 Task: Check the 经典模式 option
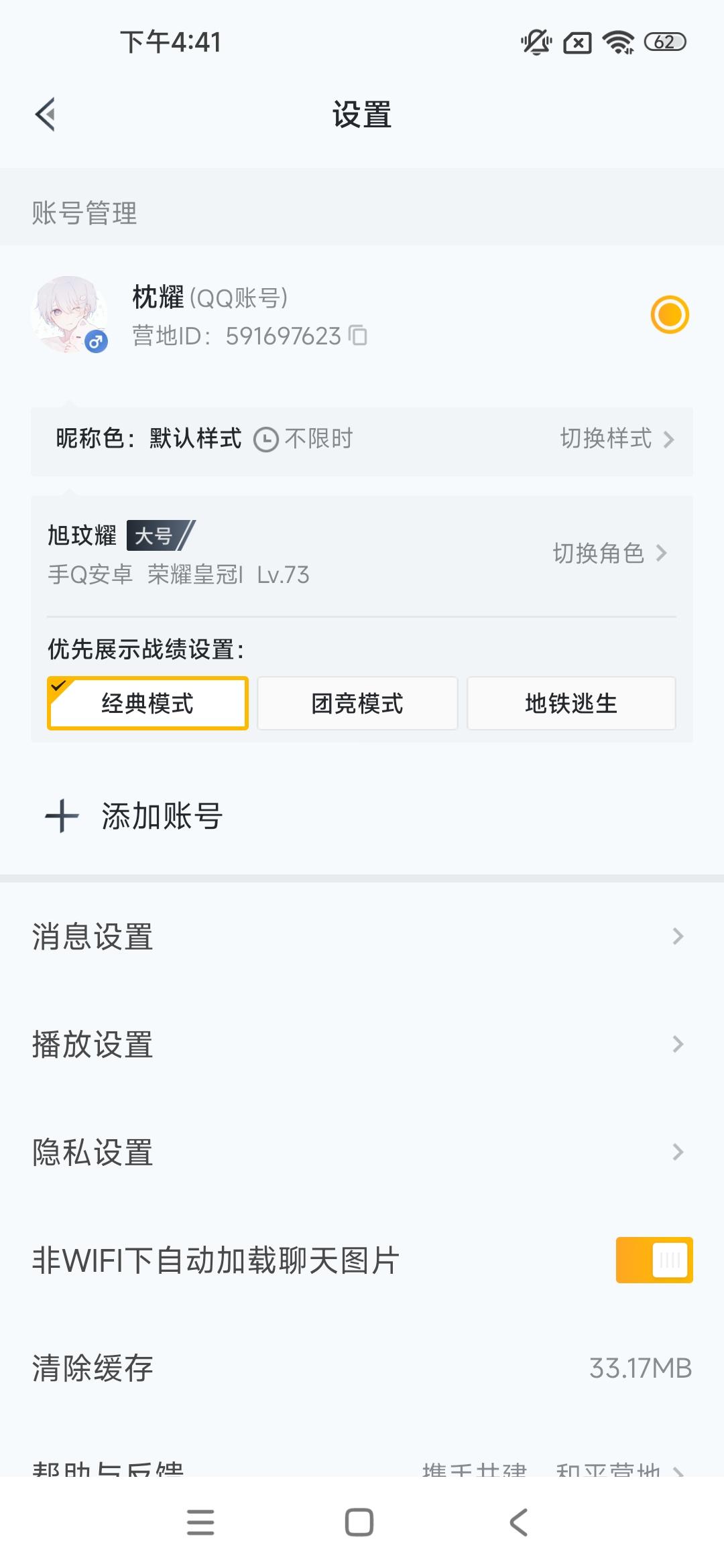click(x=147, y=704)
